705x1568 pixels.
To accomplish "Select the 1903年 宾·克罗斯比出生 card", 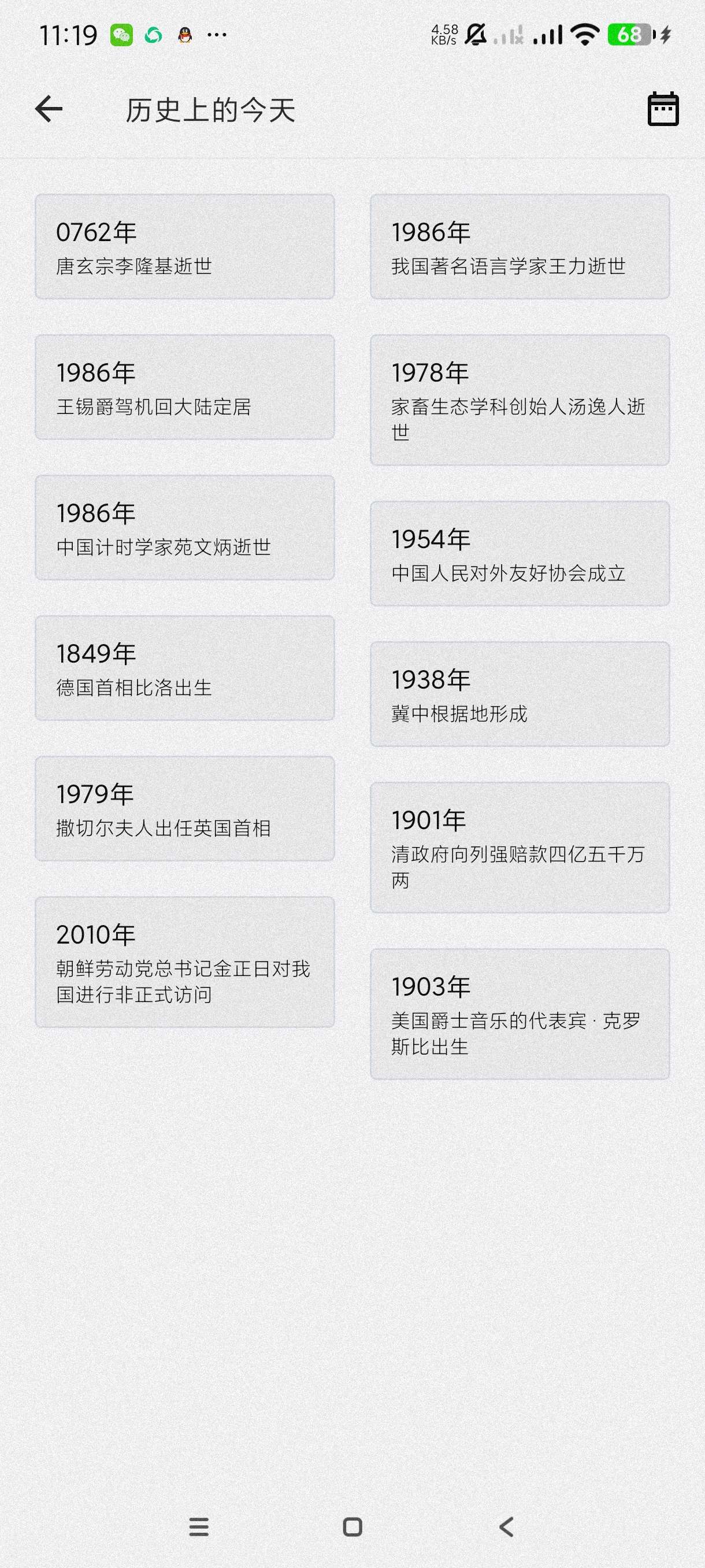I will pos(520,1014).
